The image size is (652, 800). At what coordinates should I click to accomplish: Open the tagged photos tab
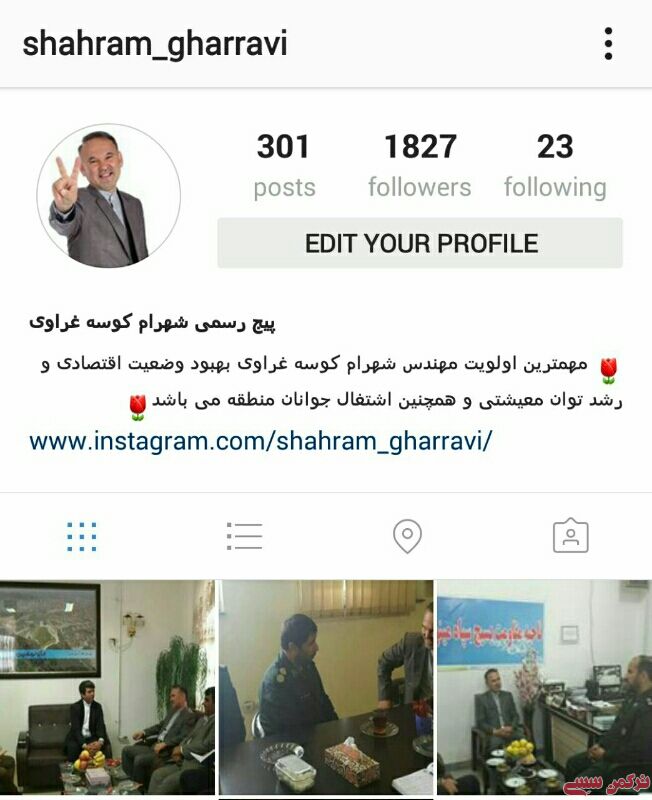[x=570, y=536]
